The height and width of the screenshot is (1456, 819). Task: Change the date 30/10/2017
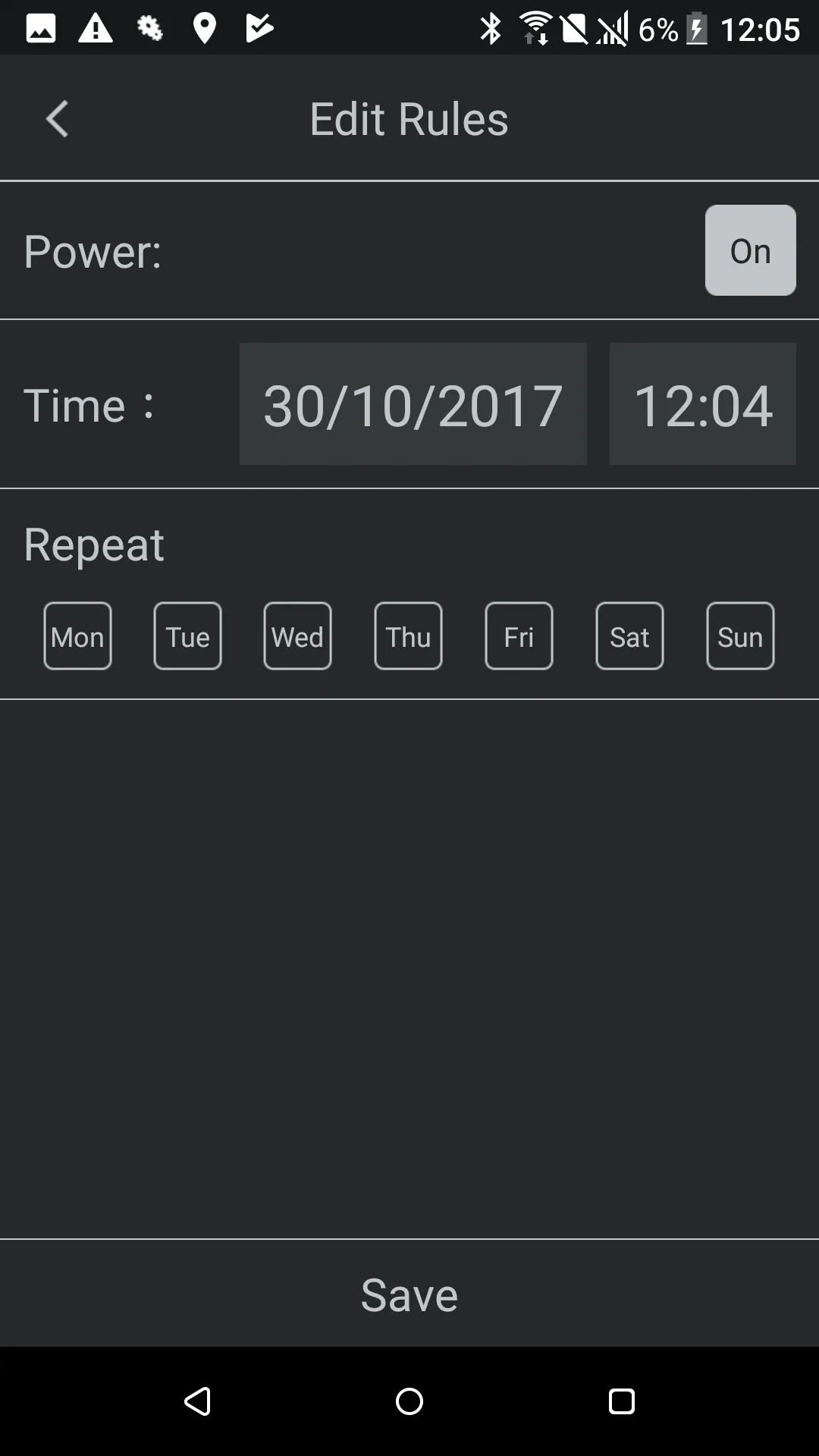[x=413, y=404]
